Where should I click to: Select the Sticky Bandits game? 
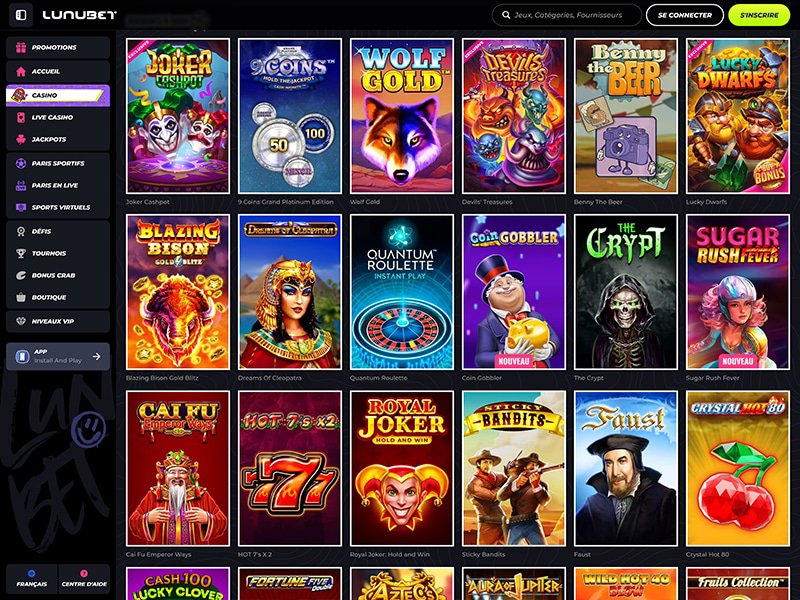[x=514, y=468]
